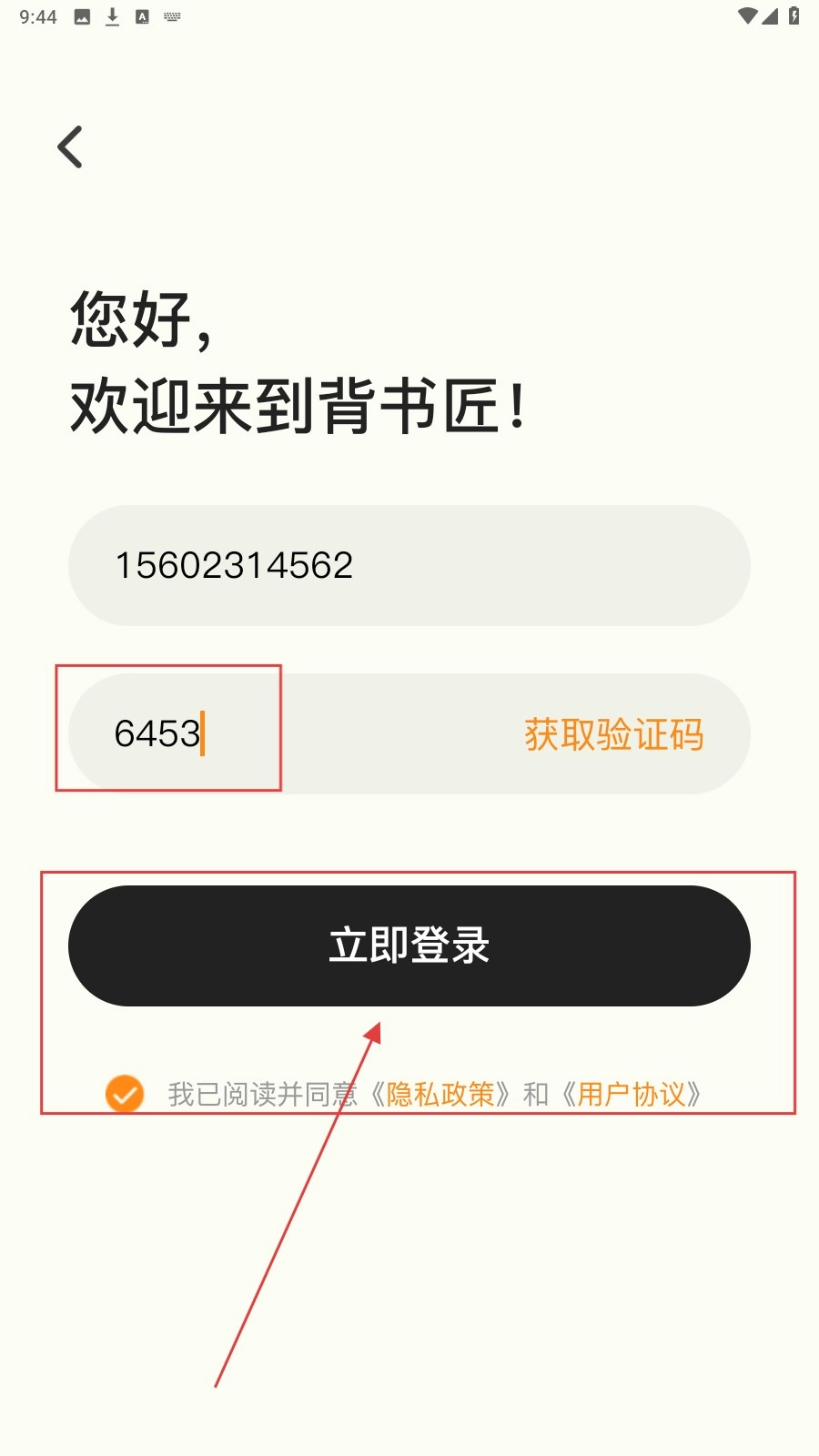Request code via 获取验证码
Screen dimensions: 819x1456
point(613,734)
